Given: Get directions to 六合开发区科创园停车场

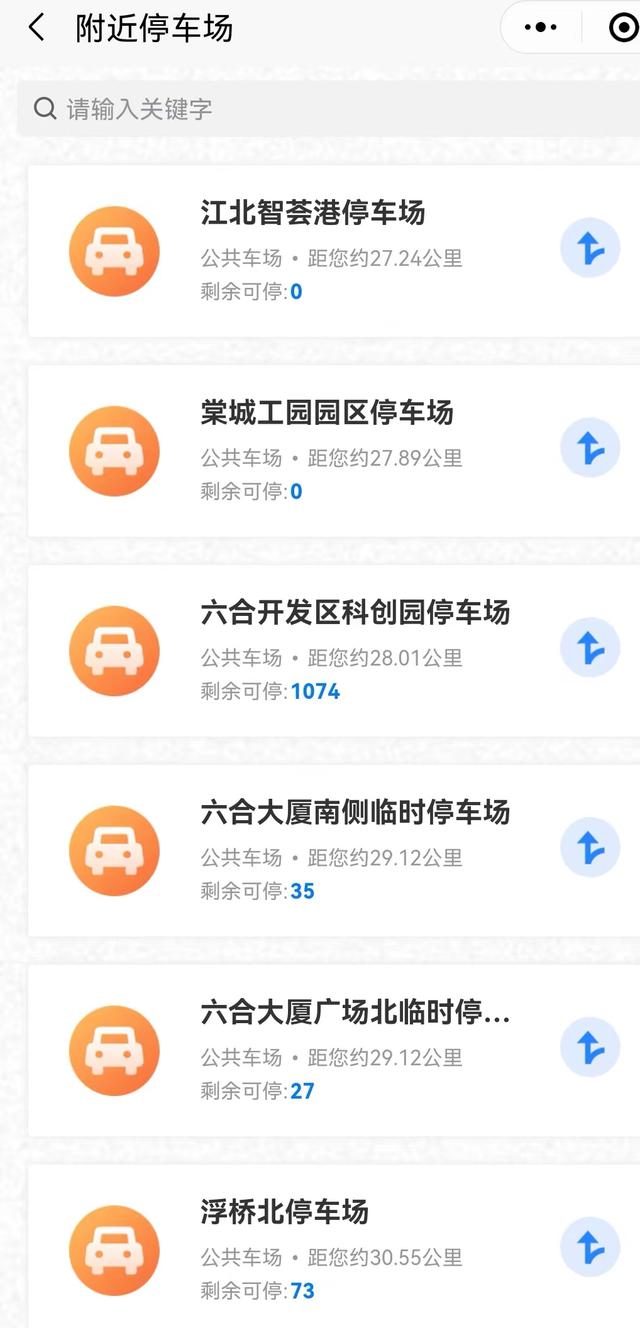Looking at the screenshot, I should tap(590, 648).
